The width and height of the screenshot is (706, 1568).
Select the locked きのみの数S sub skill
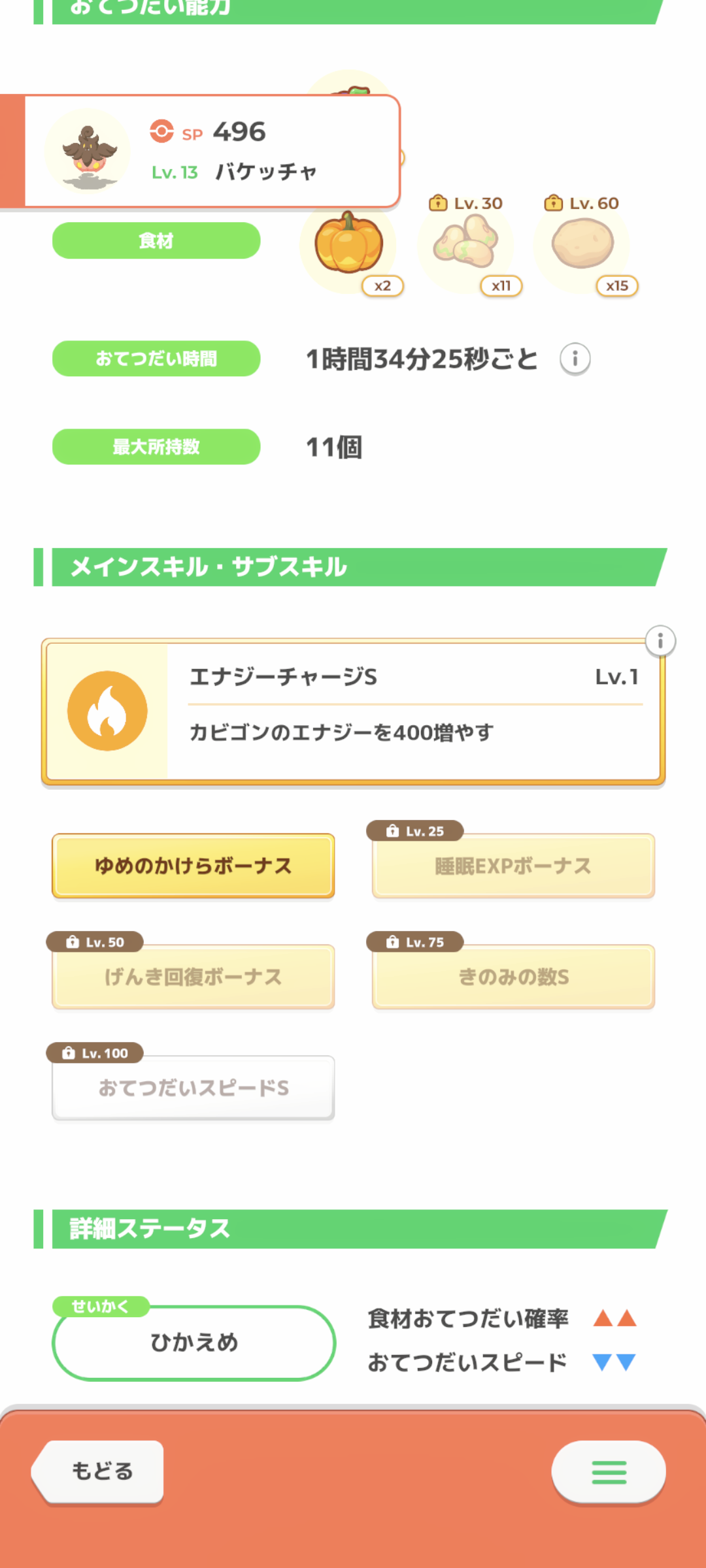(513, 977)
